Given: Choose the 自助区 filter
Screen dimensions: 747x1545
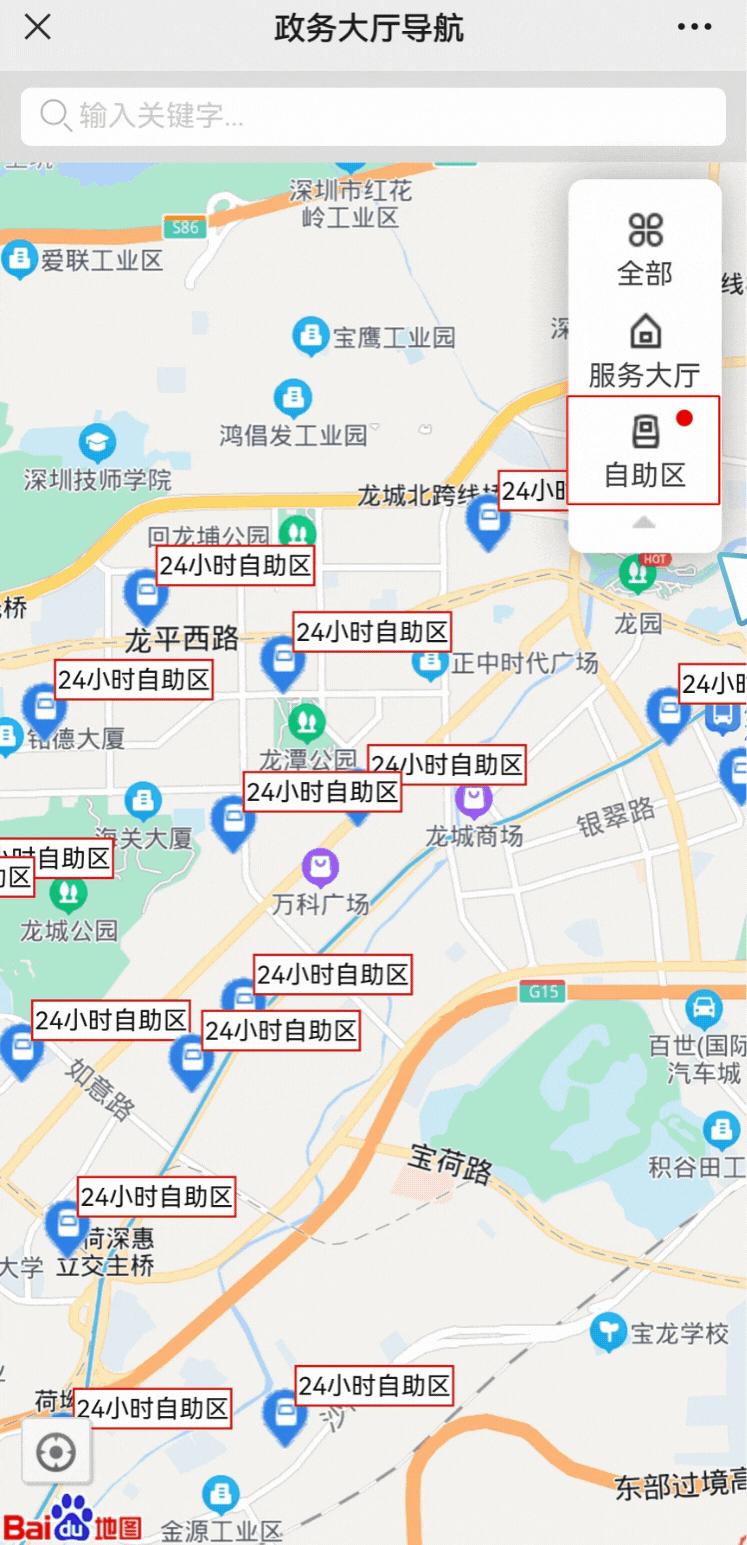Looking at the screenshot, I should (644, 451).
